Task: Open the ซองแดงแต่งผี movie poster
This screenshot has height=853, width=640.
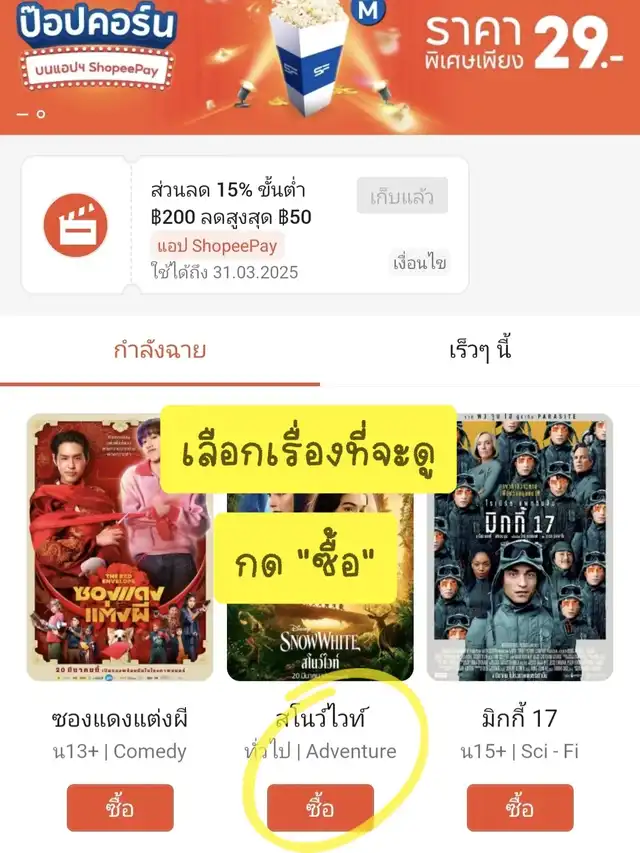Action: (x=120, y=548)
